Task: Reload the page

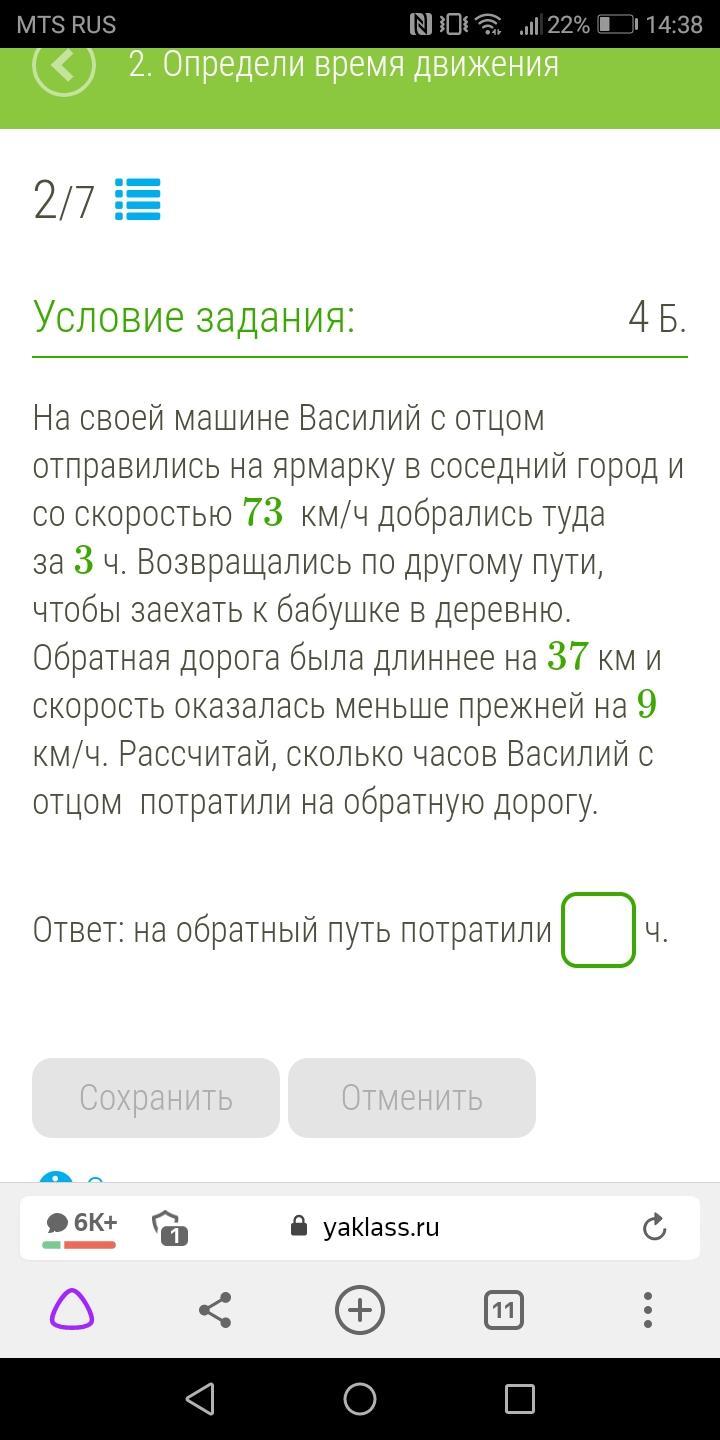Action: coord(654,1227)
